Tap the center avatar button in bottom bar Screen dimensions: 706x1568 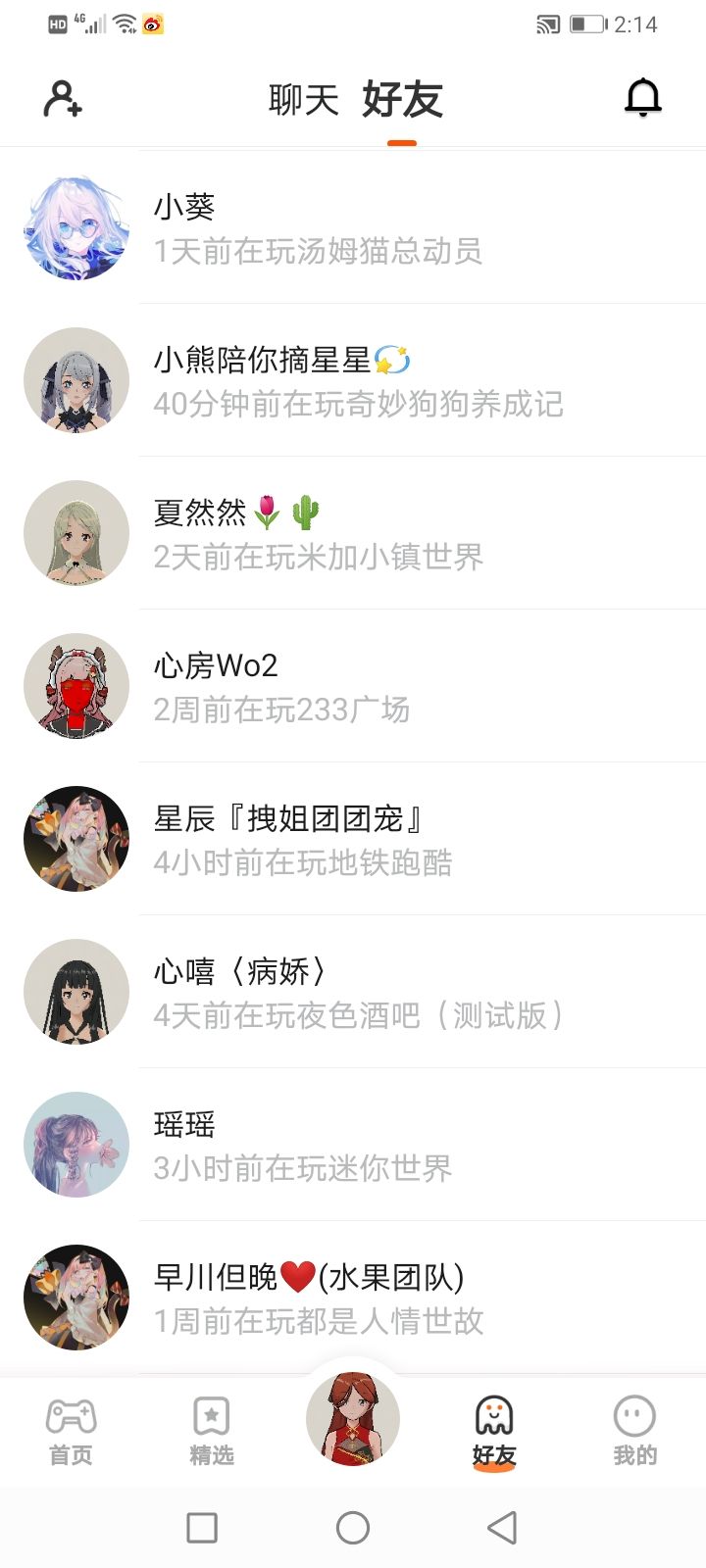(x=353, y=1419)
